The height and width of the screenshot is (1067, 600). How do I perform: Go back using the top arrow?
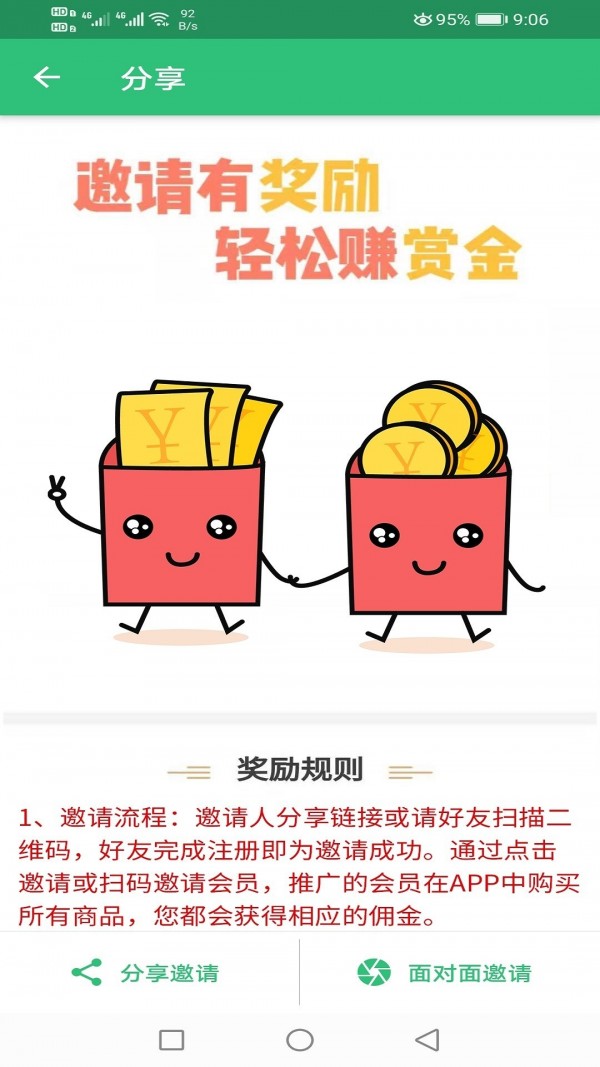(47, 78)
